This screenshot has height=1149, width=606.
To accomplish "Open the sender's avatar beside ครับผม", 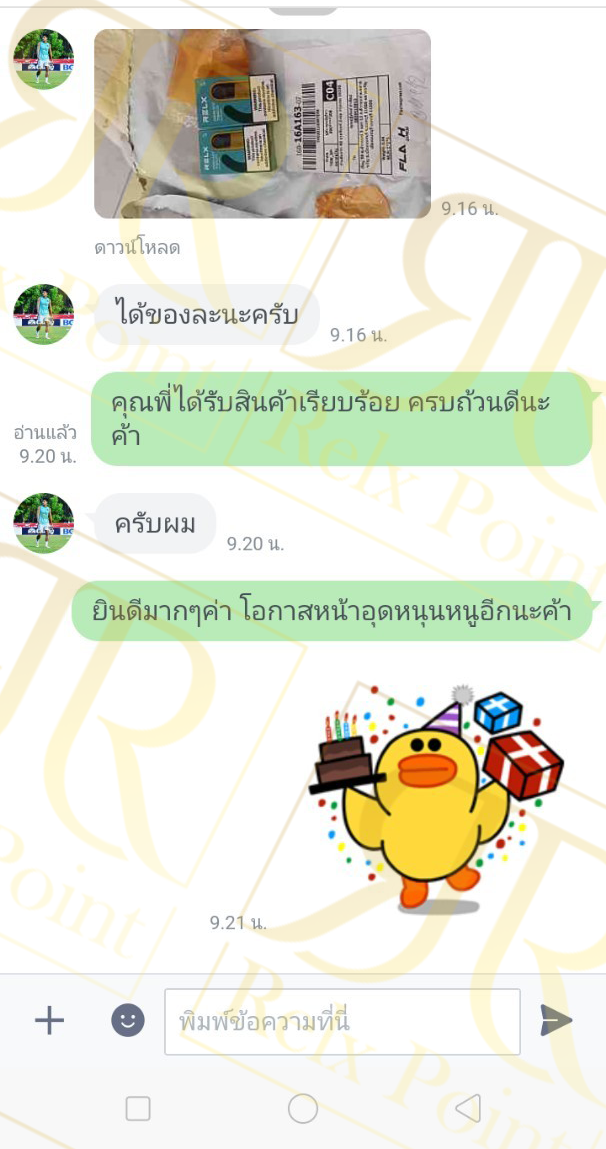I will click(44, 523).
